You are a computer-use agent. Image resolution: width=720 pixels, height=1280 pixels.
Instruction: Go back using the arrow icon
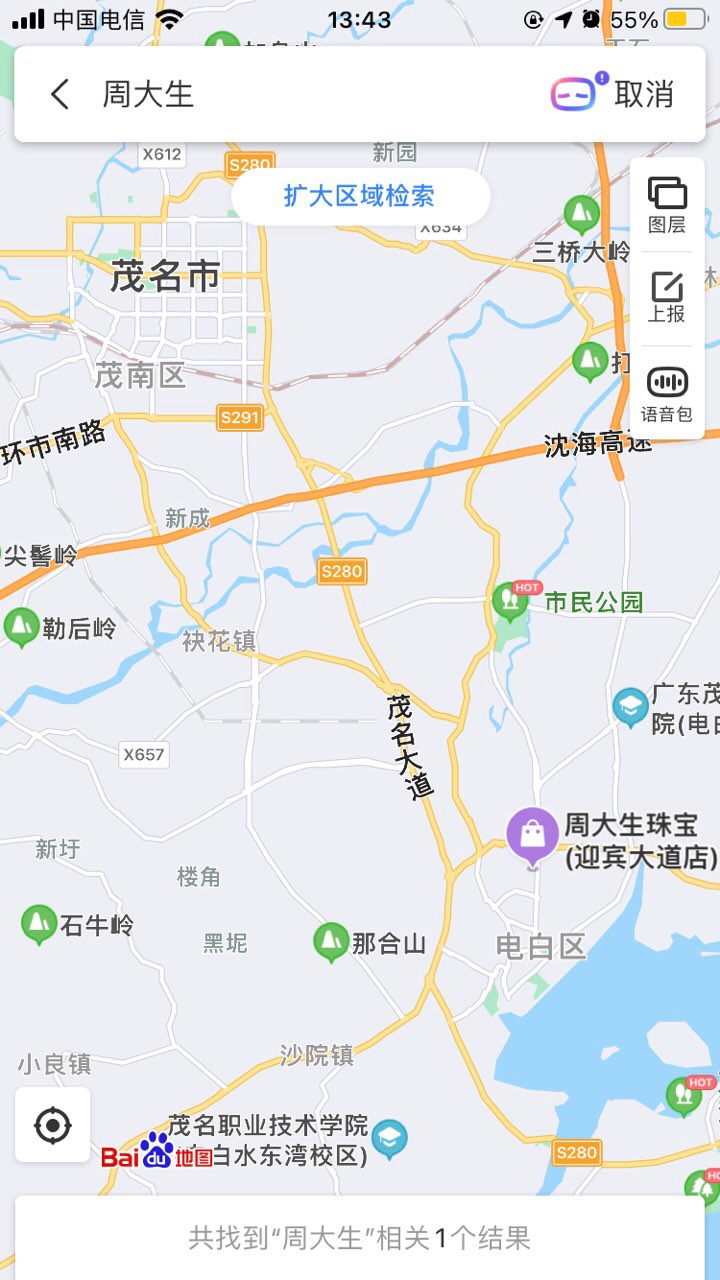(60, 95)
